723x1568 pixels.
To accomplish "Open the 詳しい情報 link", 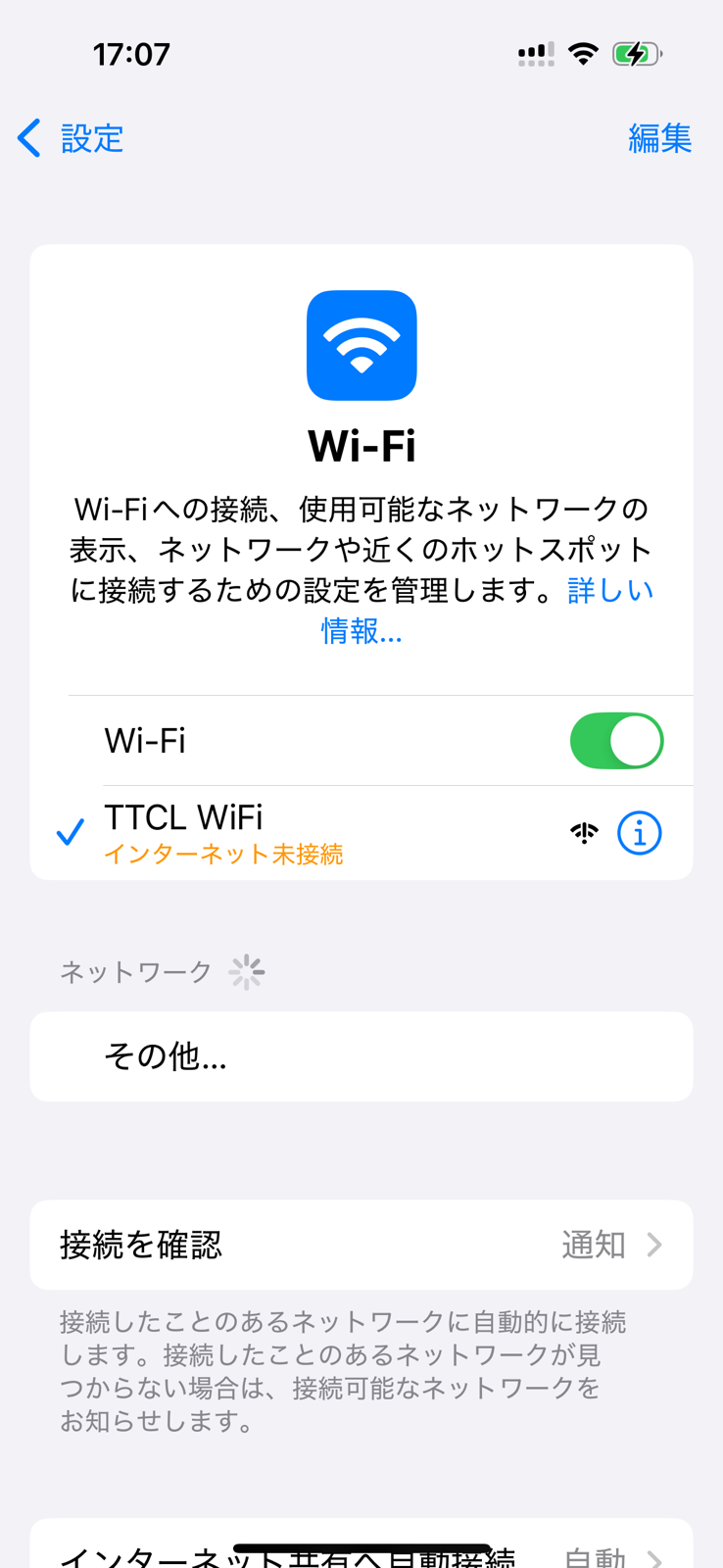I will pyautogui.click(x=609, y=591).
